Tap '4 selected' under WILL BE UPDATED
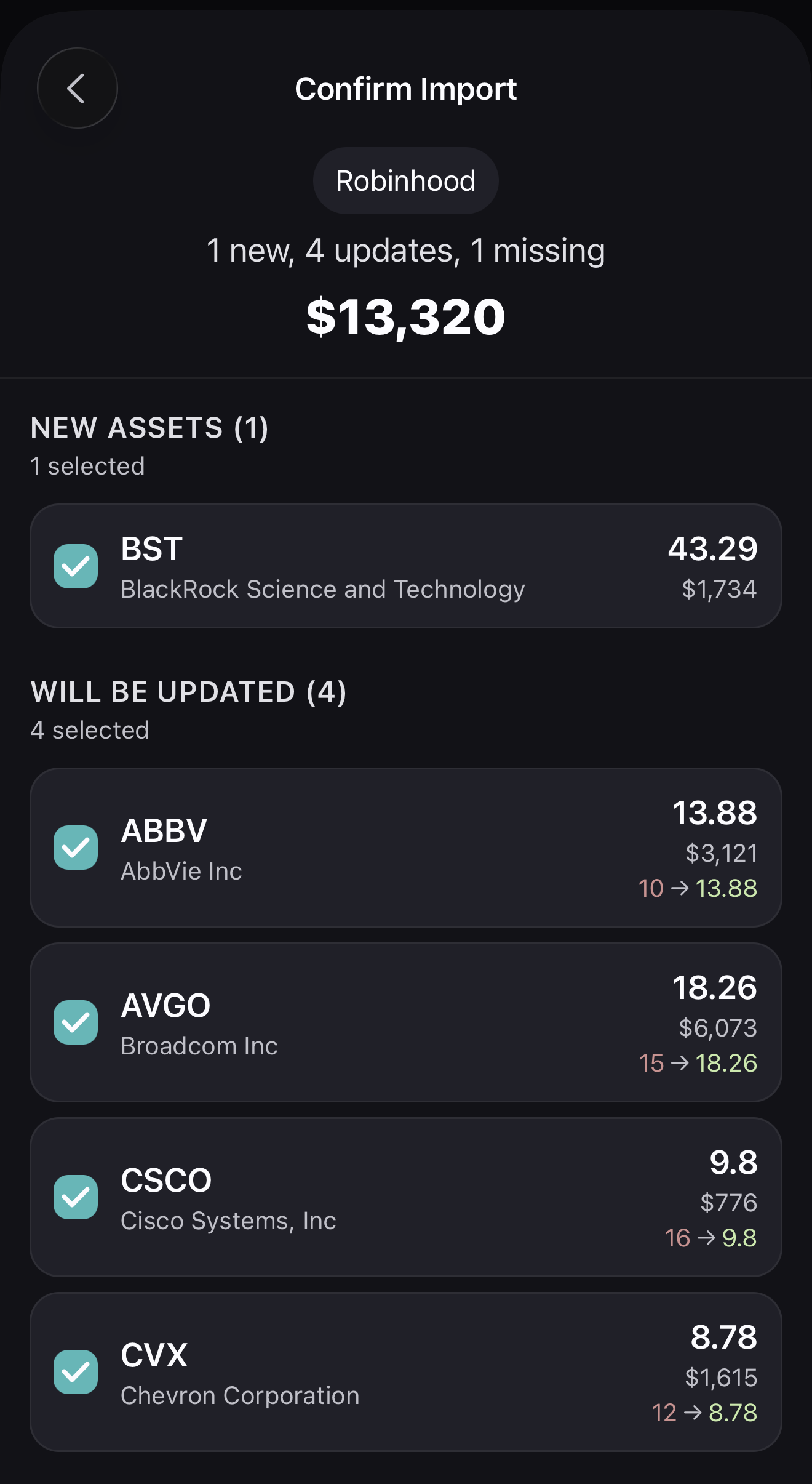This screenshot has width=812, height=1484. 90,730
